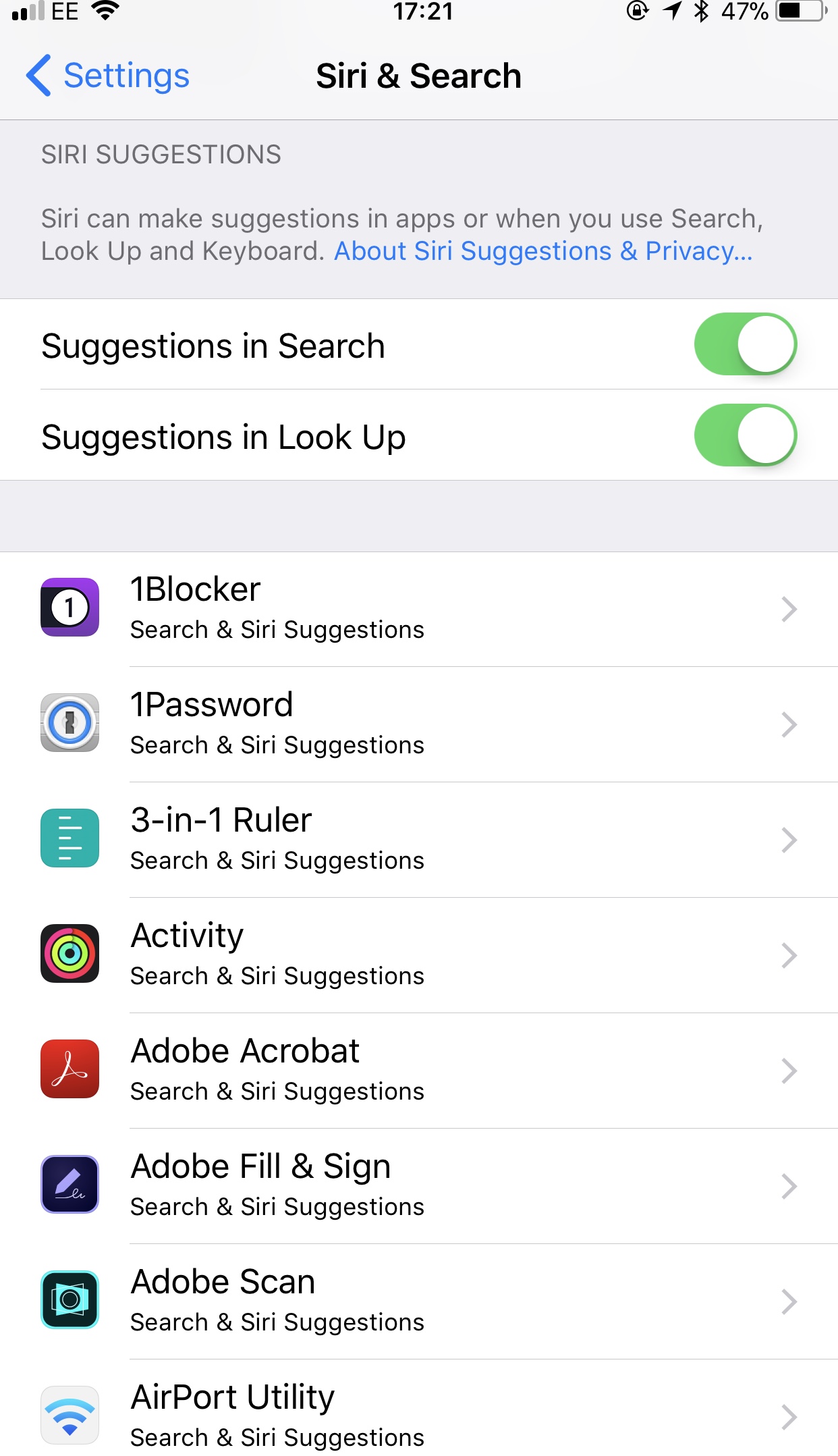Screen dimensions: 838x1456
Task: Select the 3-in-1 Ruler row
Action: click(419, 840)
